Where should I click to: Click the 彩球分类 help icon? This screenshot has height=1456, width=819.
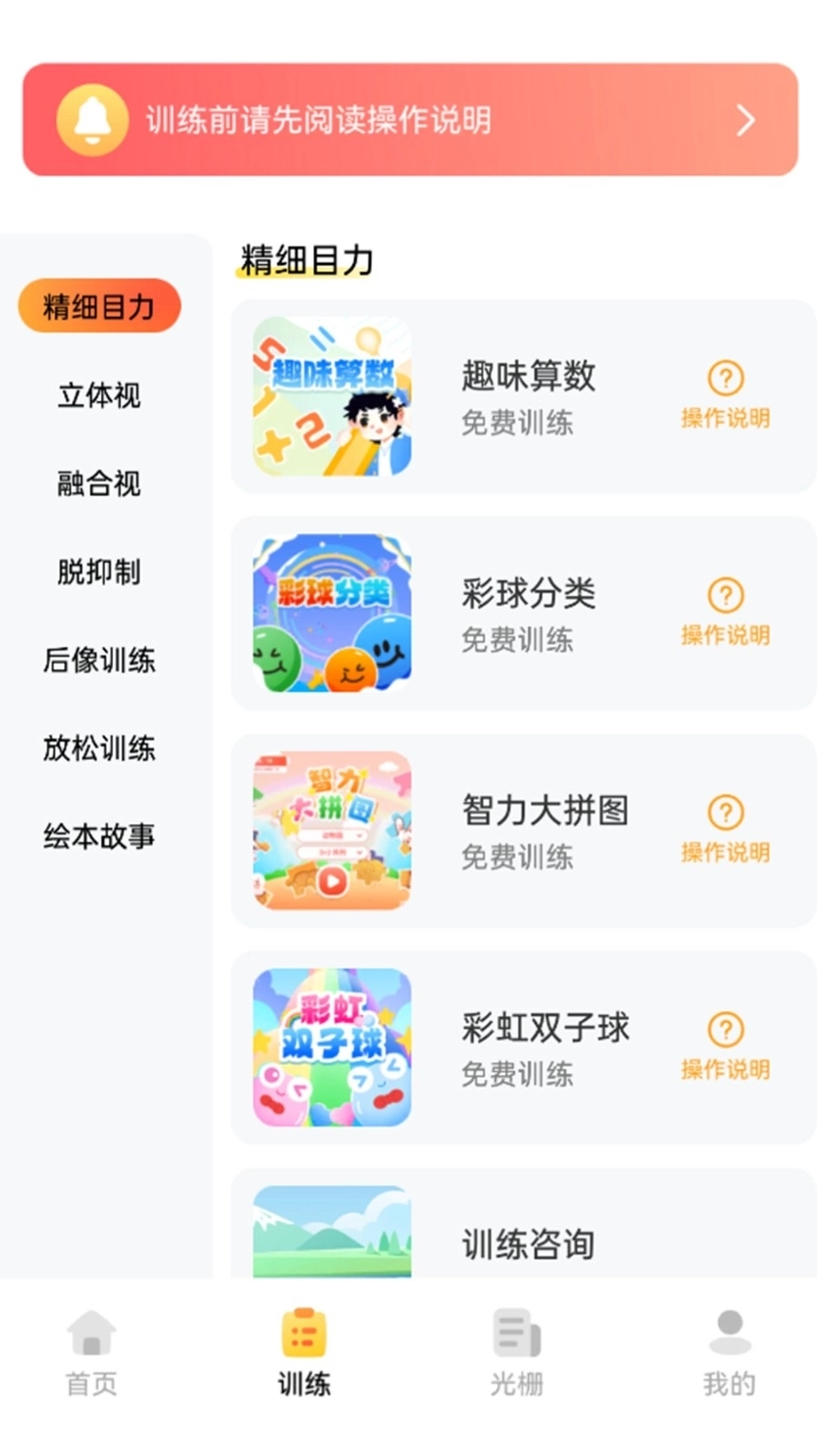pos(725,597)
